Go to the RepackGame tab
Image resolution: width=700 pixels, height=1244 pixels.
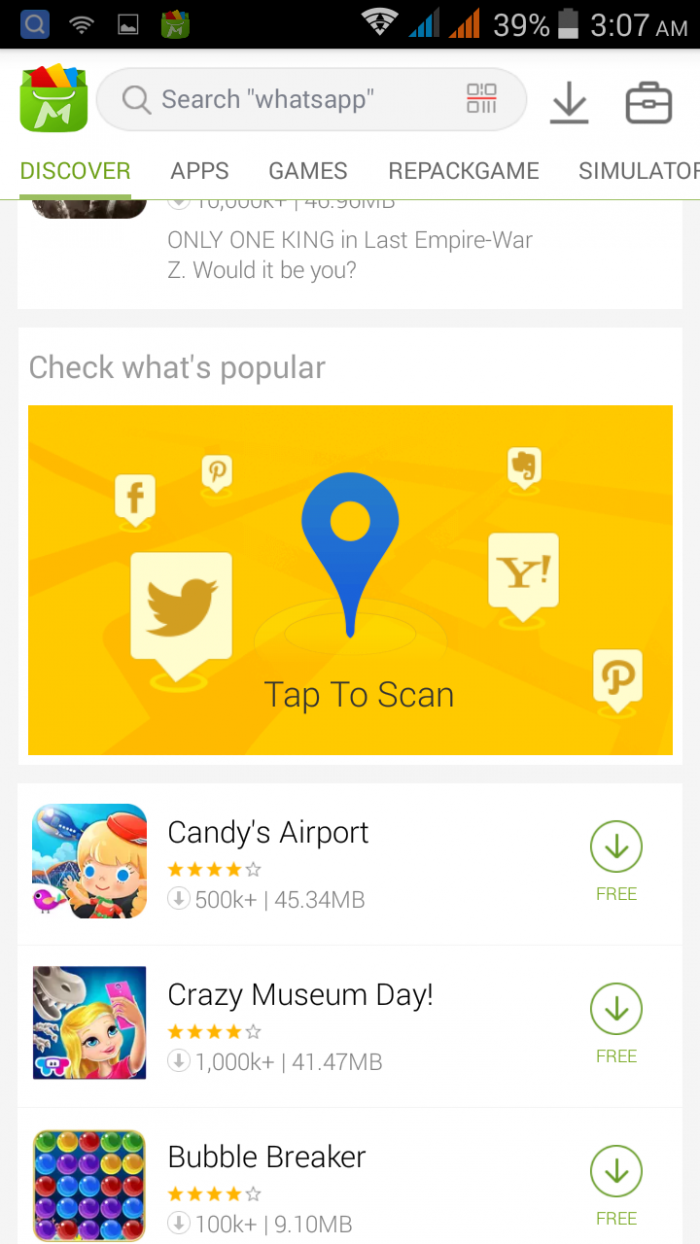click(463, 171)
